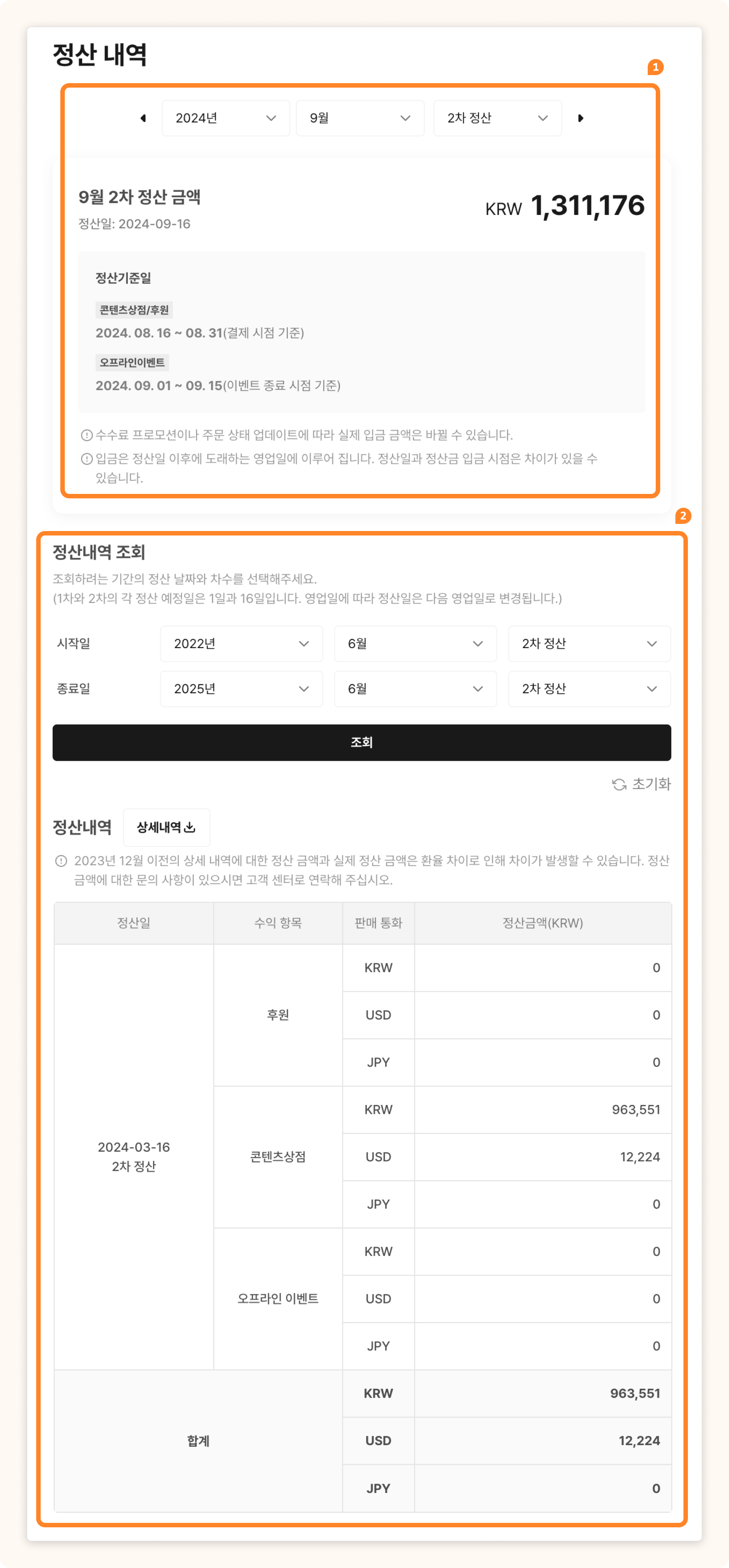Select the 시작일 year dropdown showing 2022년
729x1568 pixels.
click(x=241, y=643)
